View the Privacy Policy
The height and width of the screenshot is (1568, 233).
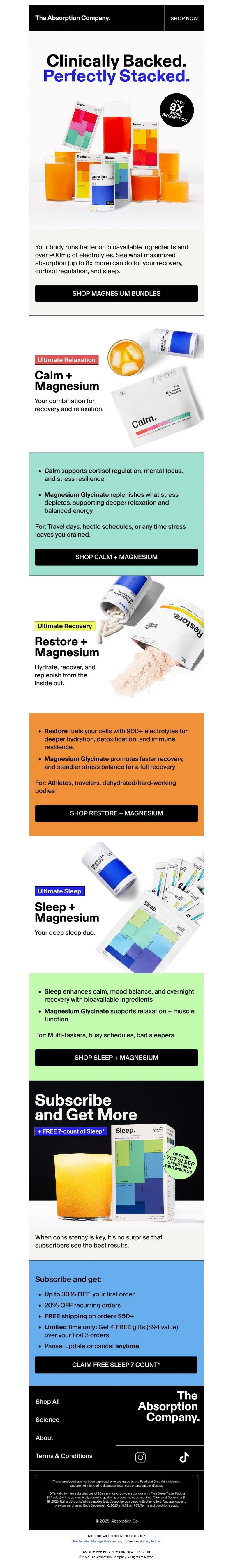[149, 1541]
